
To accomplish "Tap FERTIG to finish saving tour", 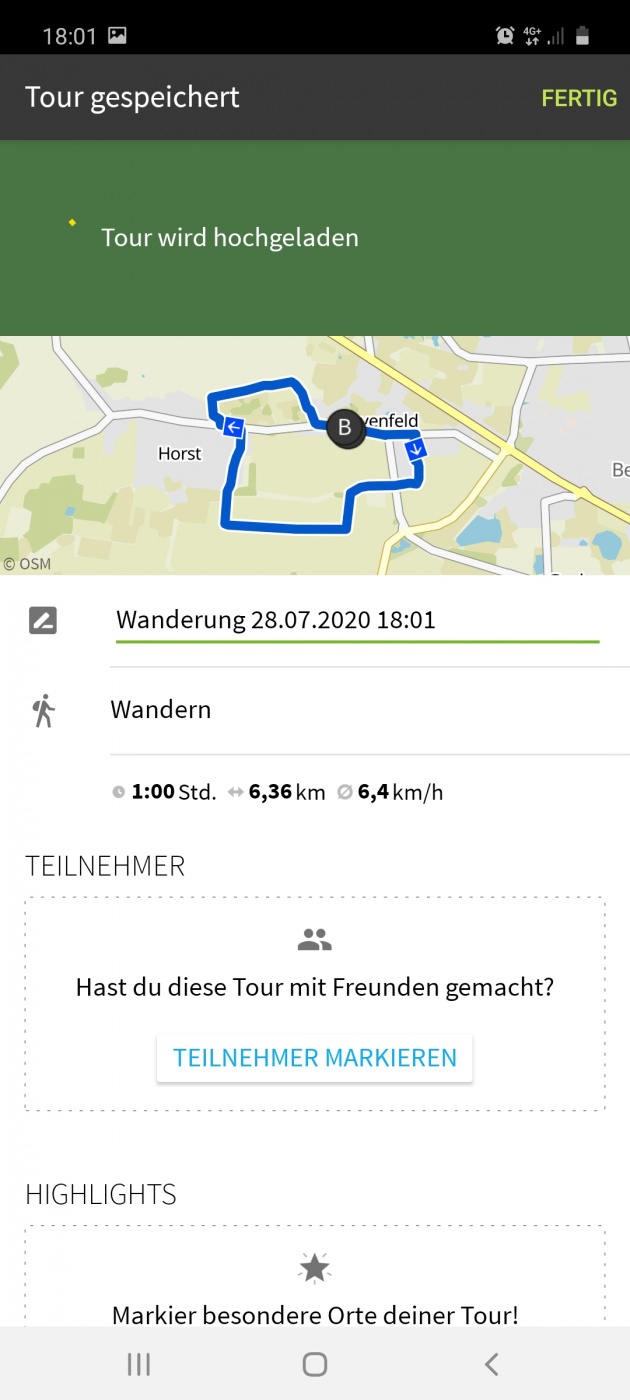I will coord(578,98).
